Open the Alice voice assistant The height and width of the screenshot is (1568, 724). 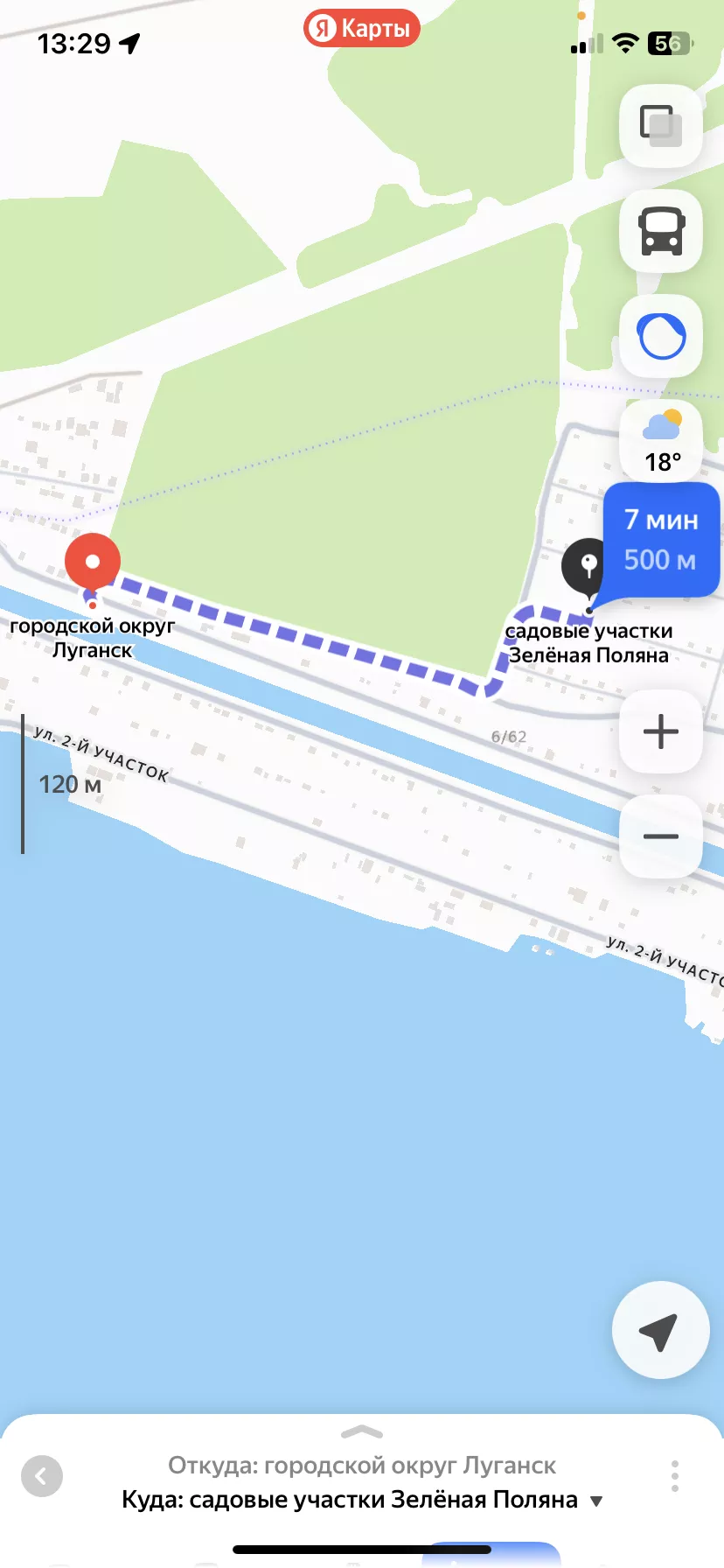point(660,337)
